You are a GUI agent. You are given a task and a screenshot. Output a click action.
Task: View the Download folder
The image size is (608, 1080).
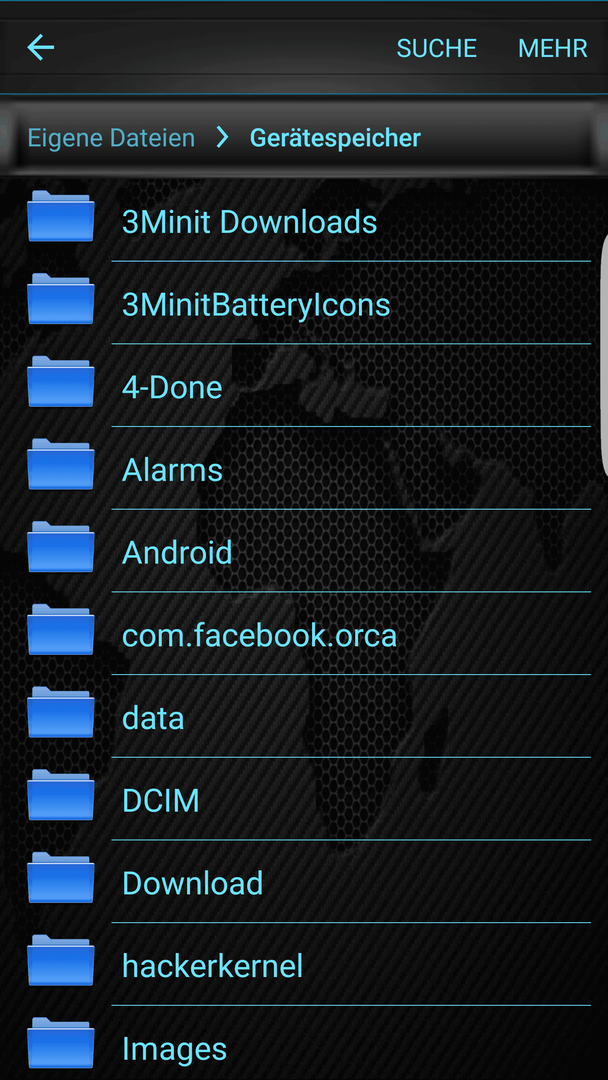point(192,883)
